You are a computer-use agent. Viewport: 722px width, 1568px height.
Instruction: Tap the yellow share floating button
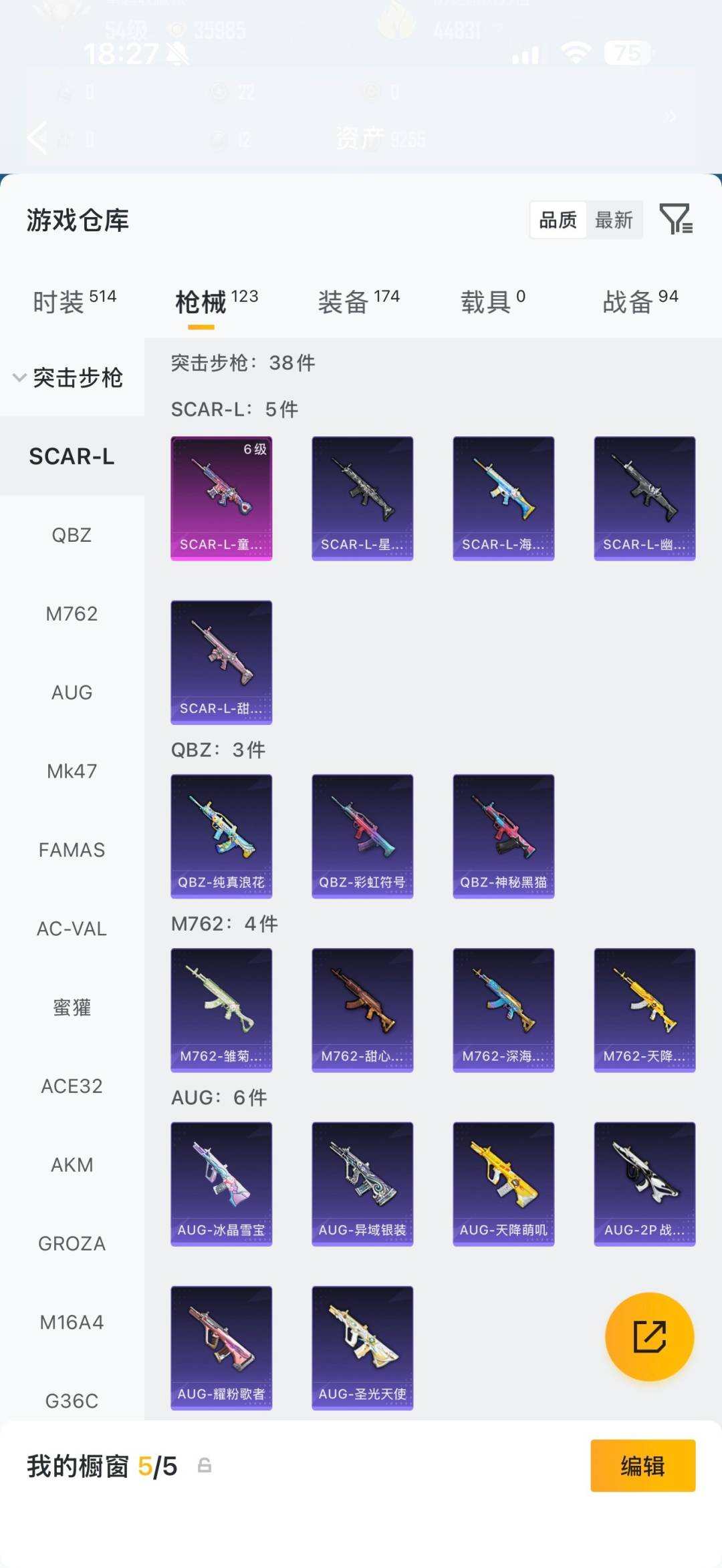pyautogui.click(x=649, y=1337)
